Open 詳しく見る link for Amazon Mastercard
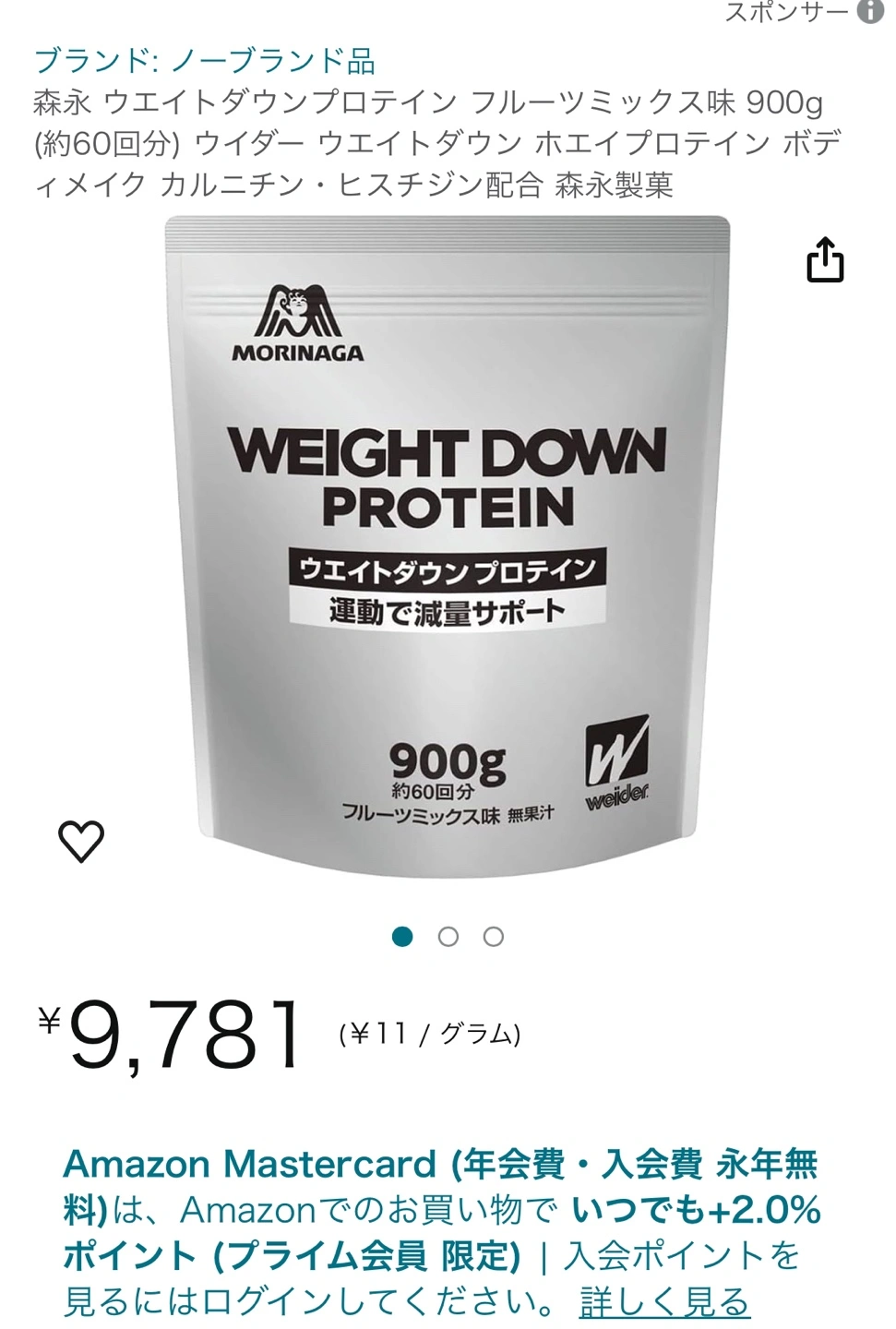896x1329 pixels. click(664, 1302)
